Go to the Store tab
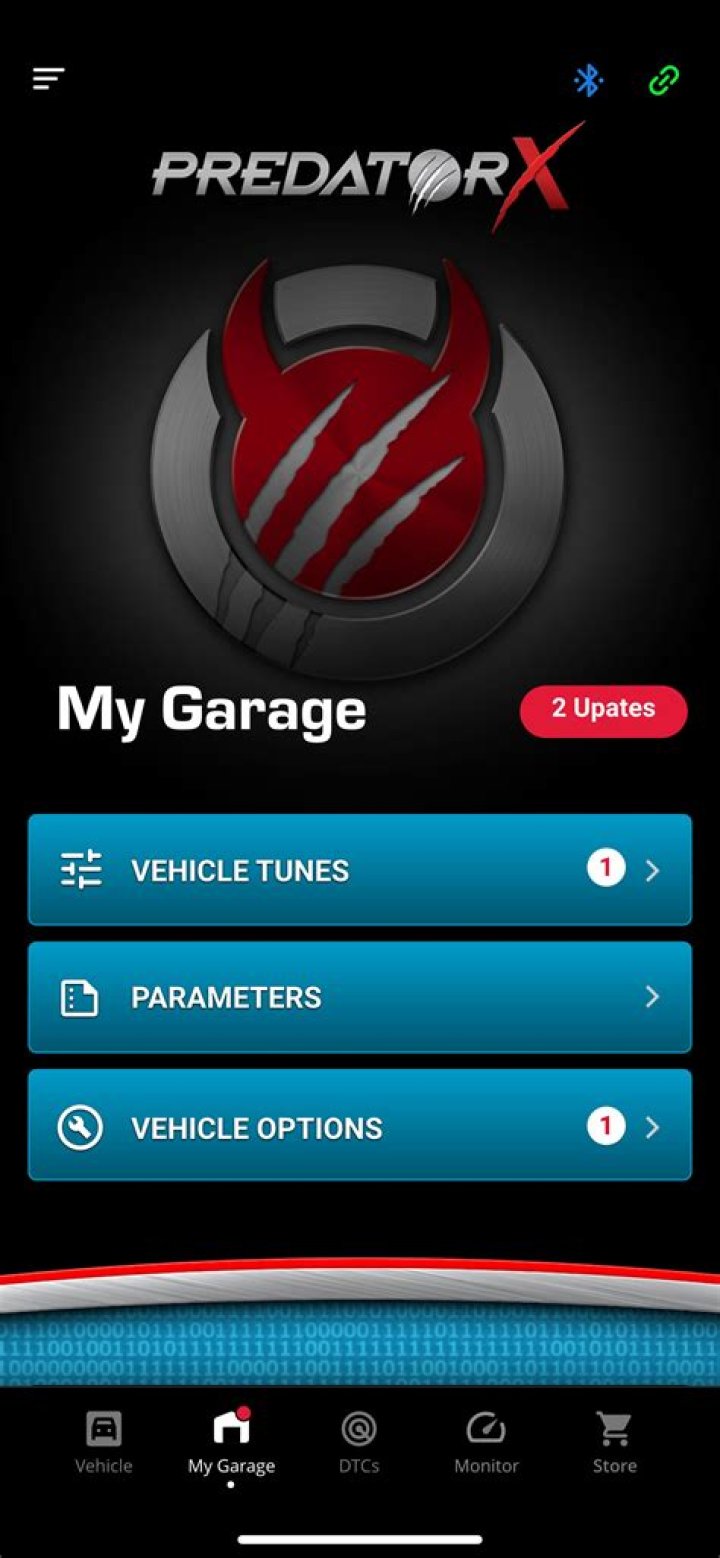 tap(614, 1442)
